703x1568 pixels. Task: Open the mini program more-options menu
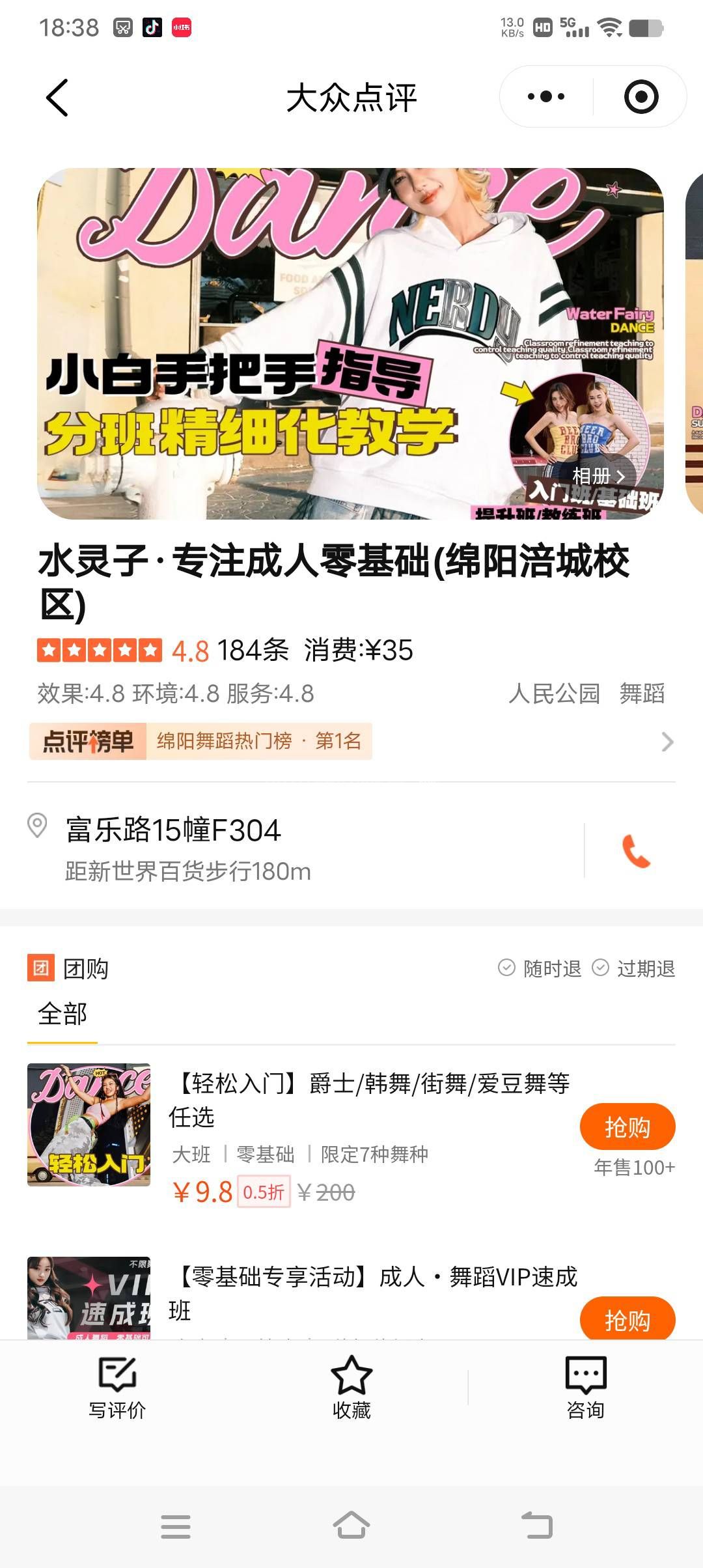pyautogui.click(x=545, y=97)
